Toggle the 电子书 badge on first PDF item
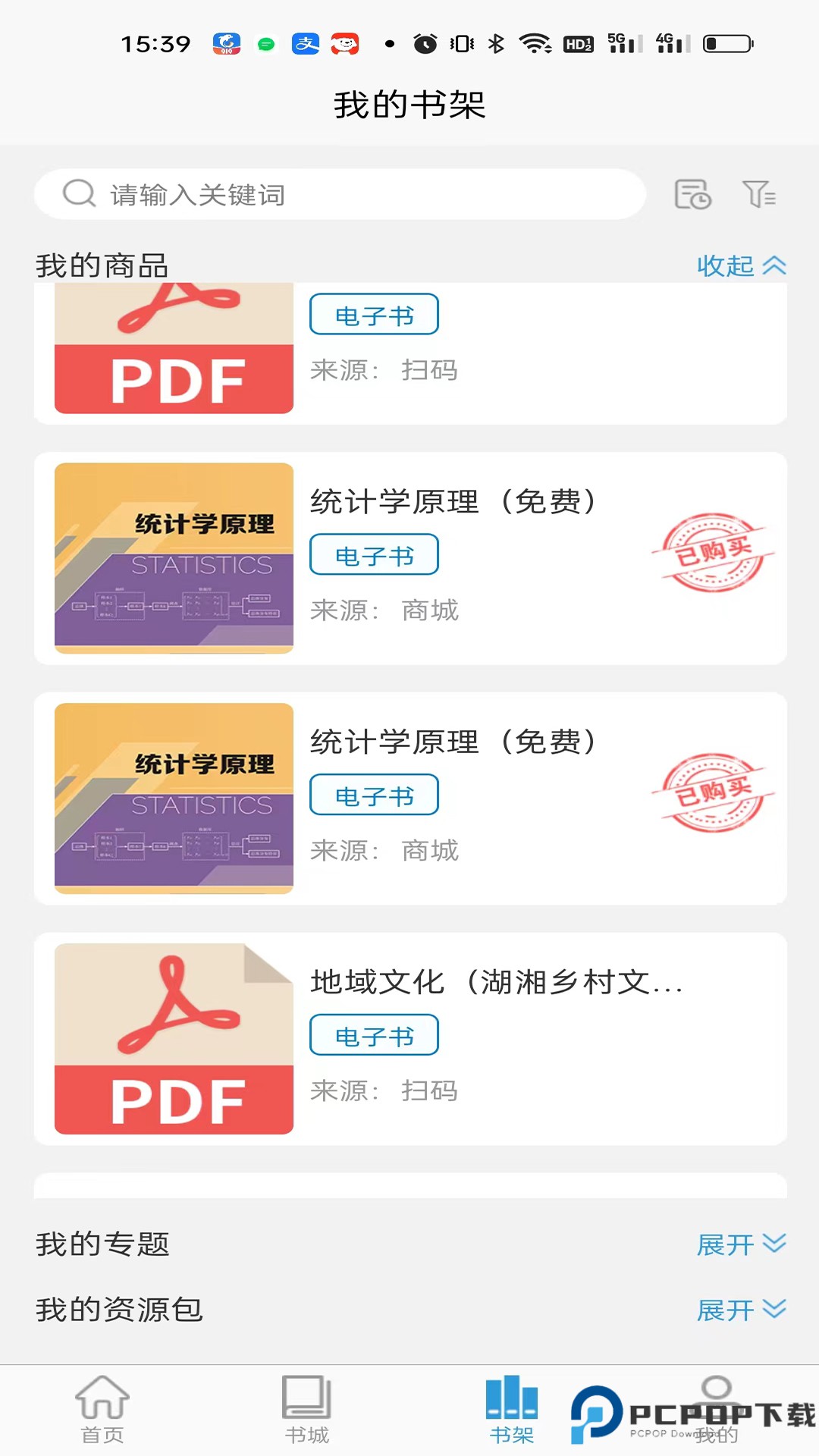This screenshot has height=1456, width=819. (x=374, y=314)
